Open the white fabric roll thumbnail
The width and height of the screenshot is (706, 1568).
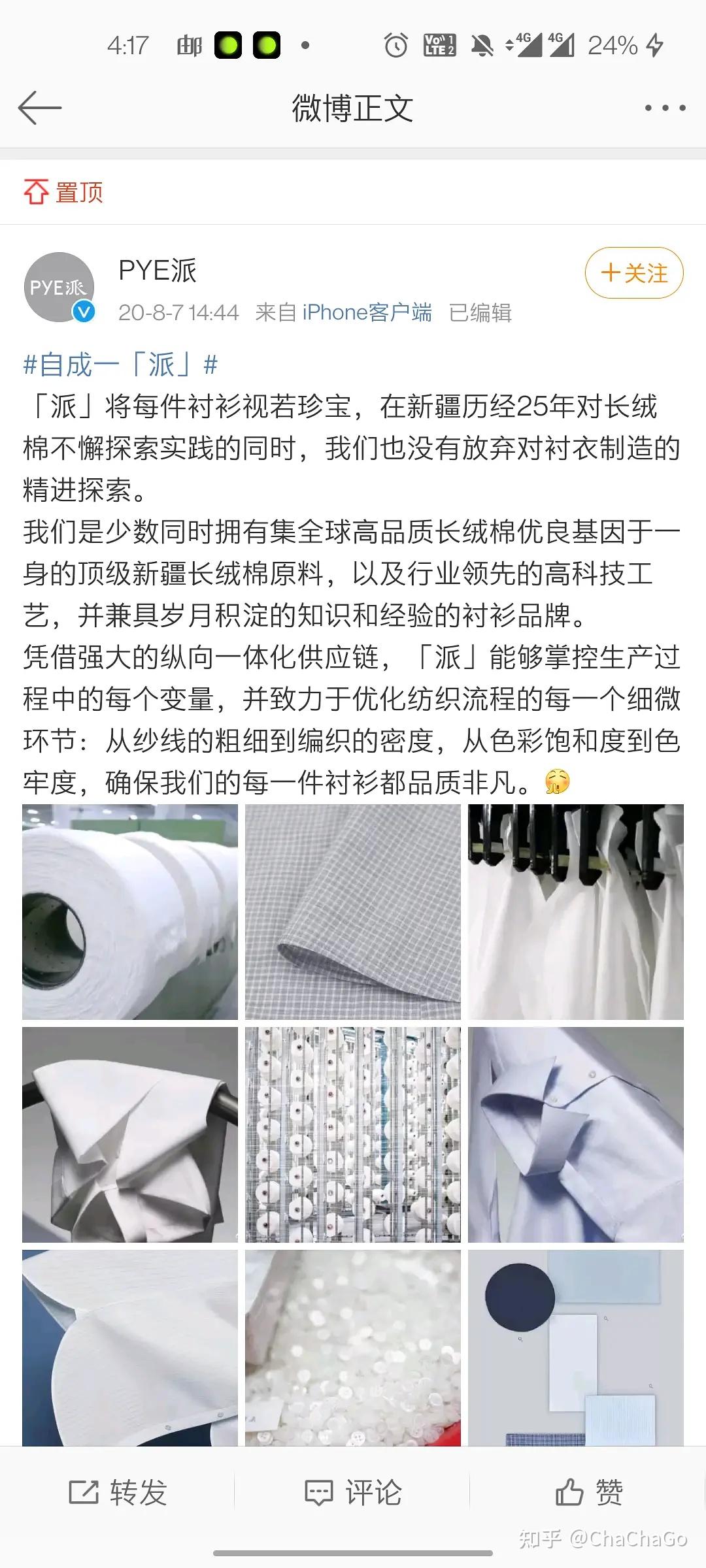click(130, 911)
